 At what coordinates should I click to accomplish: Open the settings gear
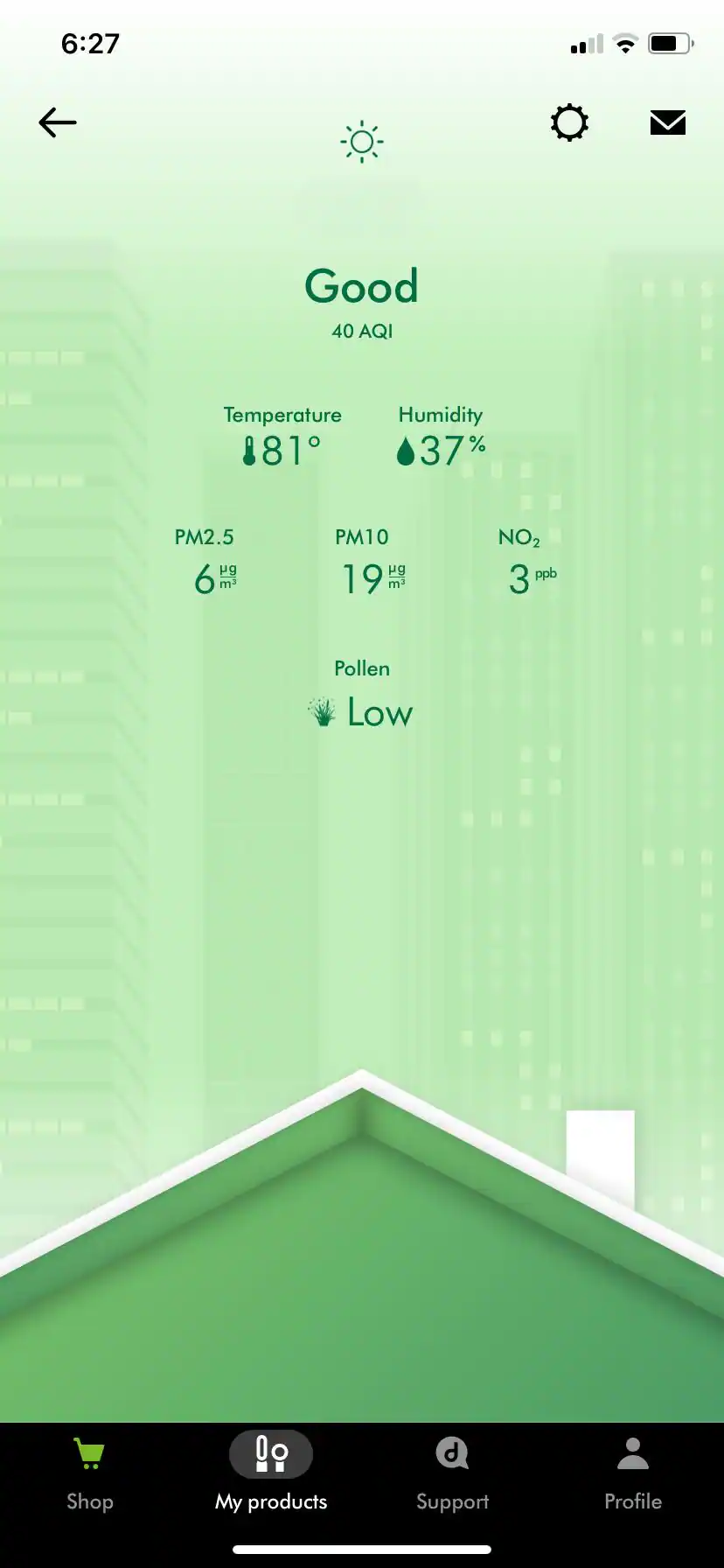tap(569, 122)
